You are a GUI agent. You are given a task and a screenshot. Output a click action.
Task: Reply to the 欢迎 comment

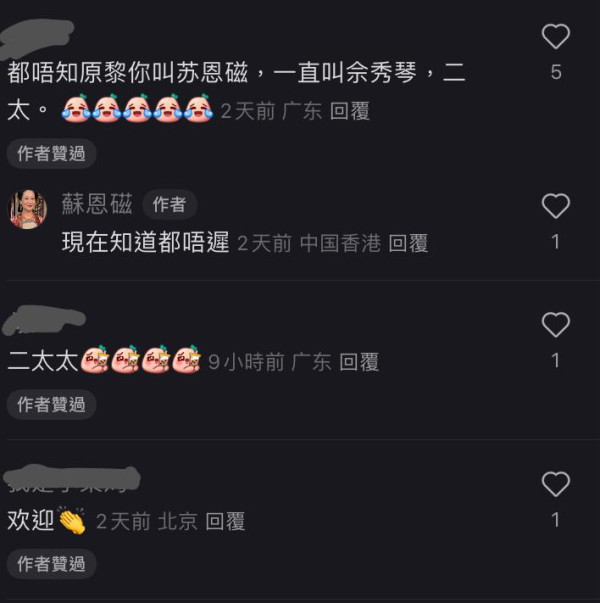click(x=225, y=521)
